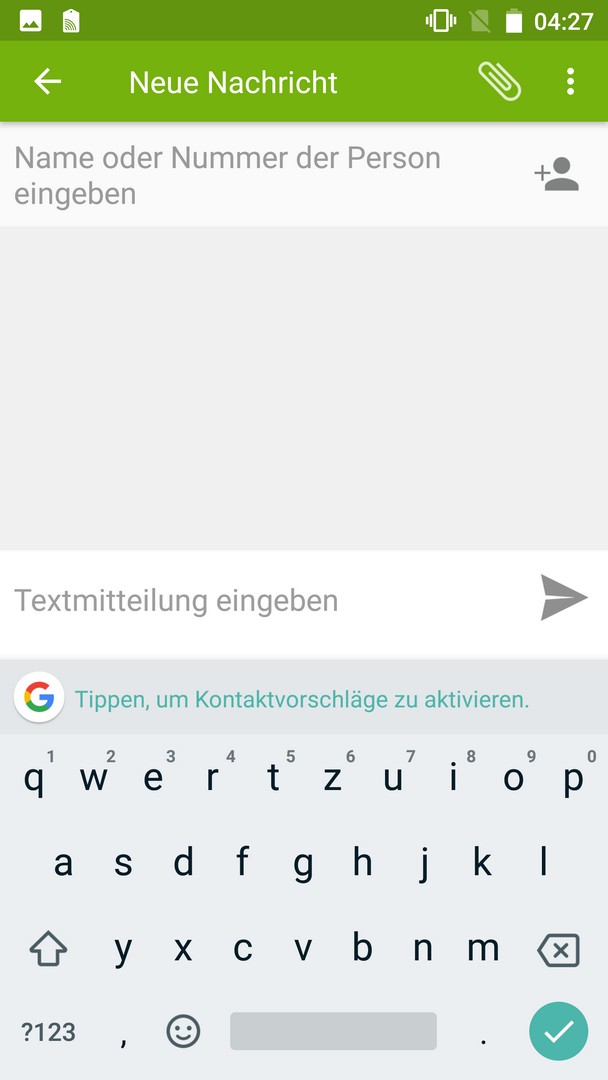Tap the Textmitteilung eingeben field
Image resolution: width=608 pixels, height=1080 pixels.
click(260, 601)
